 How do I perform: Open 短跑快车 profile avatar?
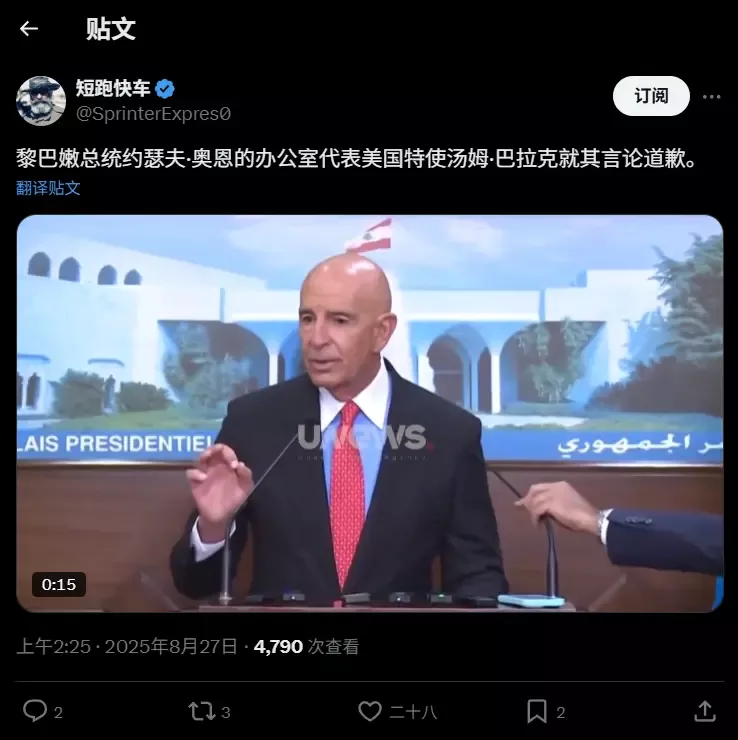(41, 101)
